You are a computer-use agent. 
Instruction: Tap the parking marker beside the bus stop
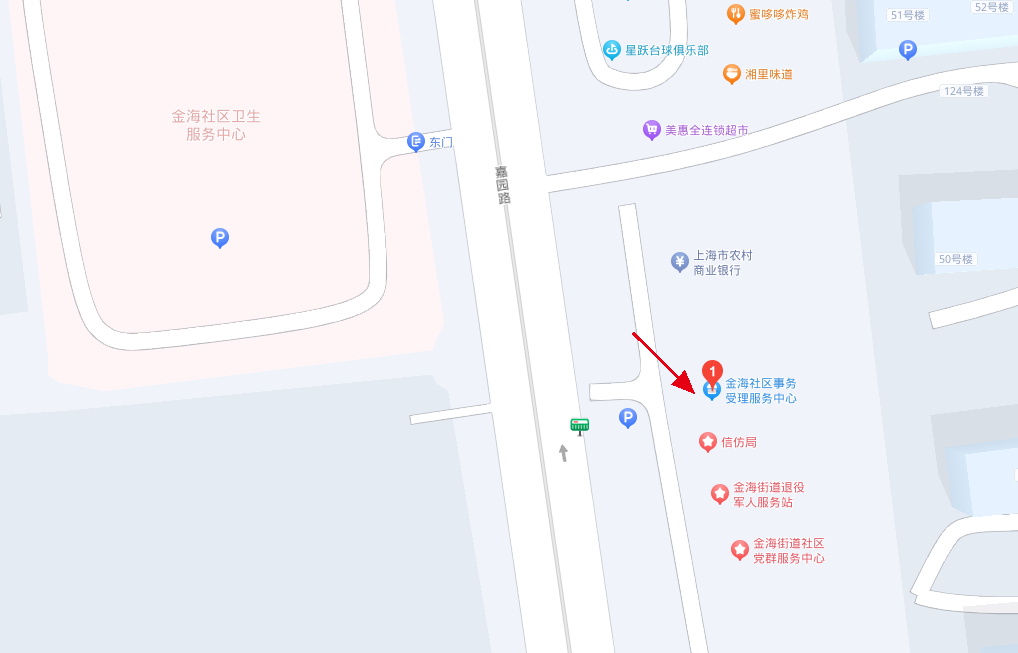click(628, 418)
